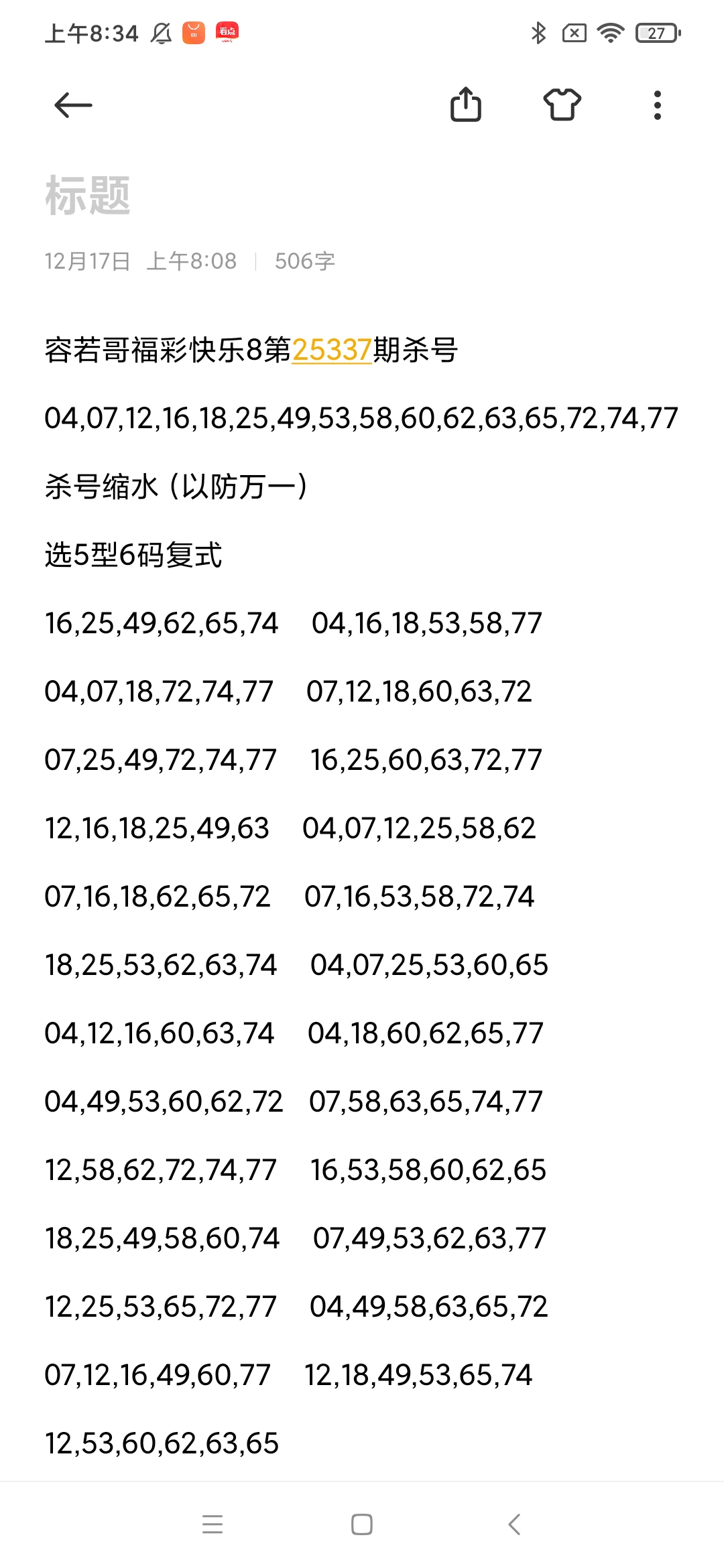Tap the share icon to export this note

point(467,105)
